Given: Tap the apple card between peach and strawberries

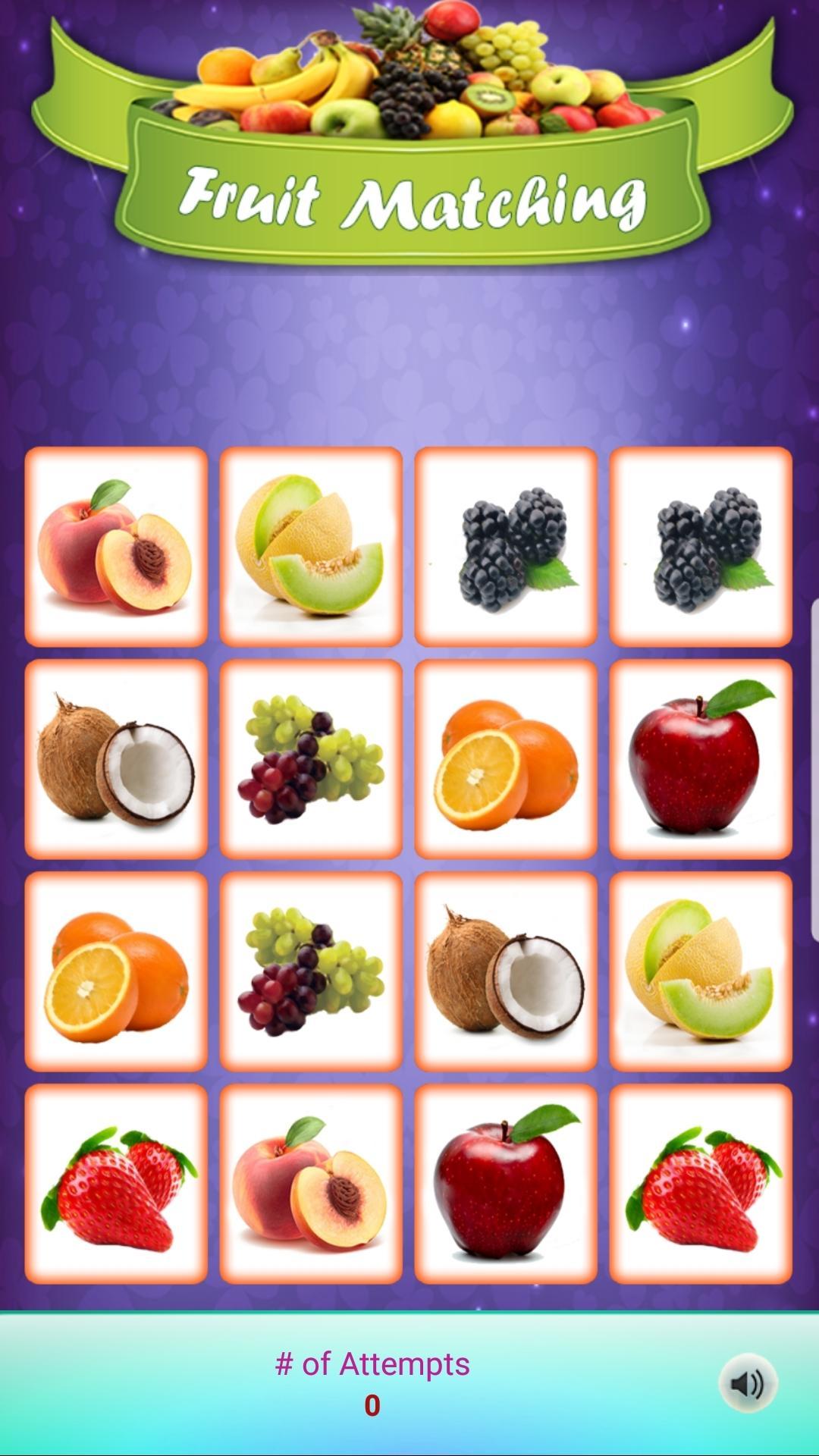Looking at the screenshot, I should (506, 1183).
